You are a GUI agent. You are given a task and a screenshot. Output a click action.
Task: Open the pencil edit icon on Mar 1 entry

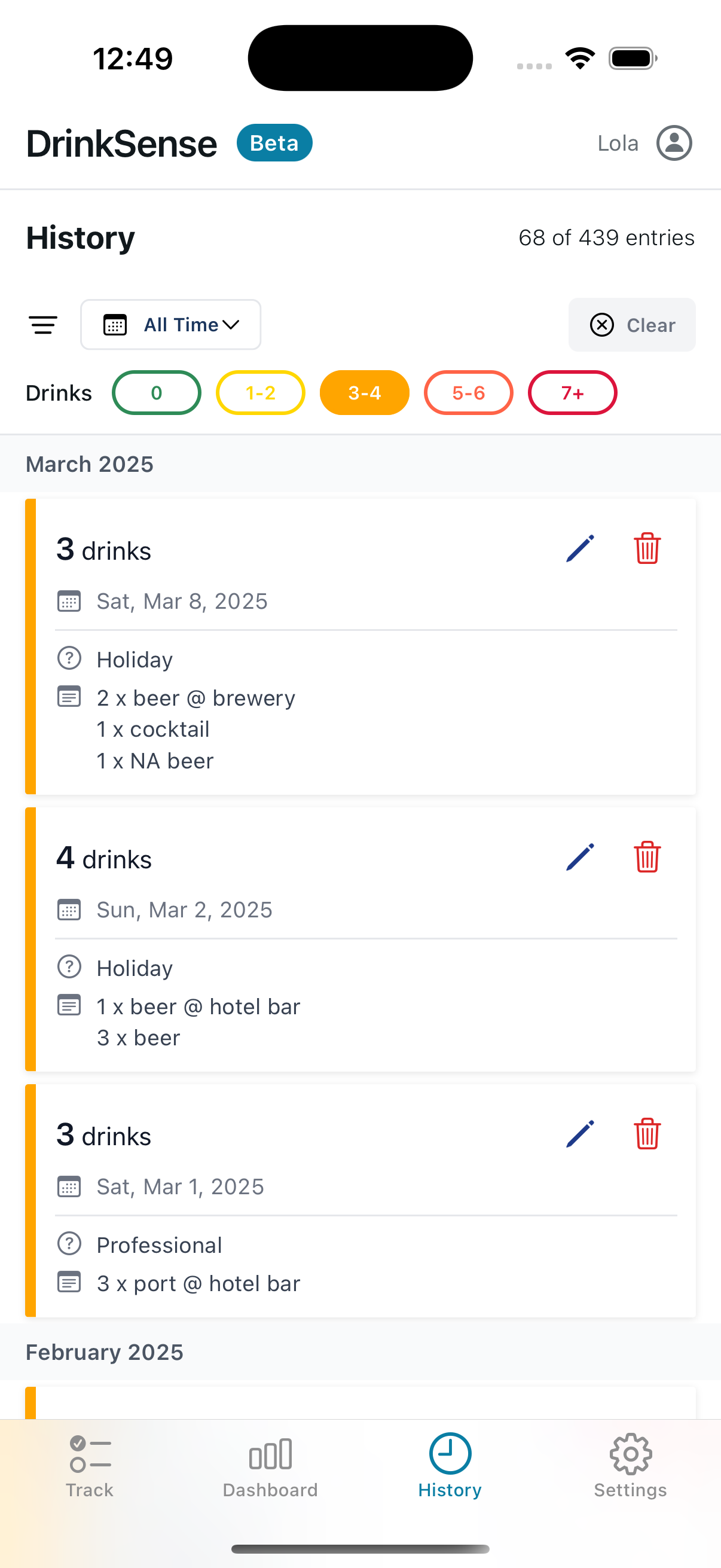(579, 1134)
